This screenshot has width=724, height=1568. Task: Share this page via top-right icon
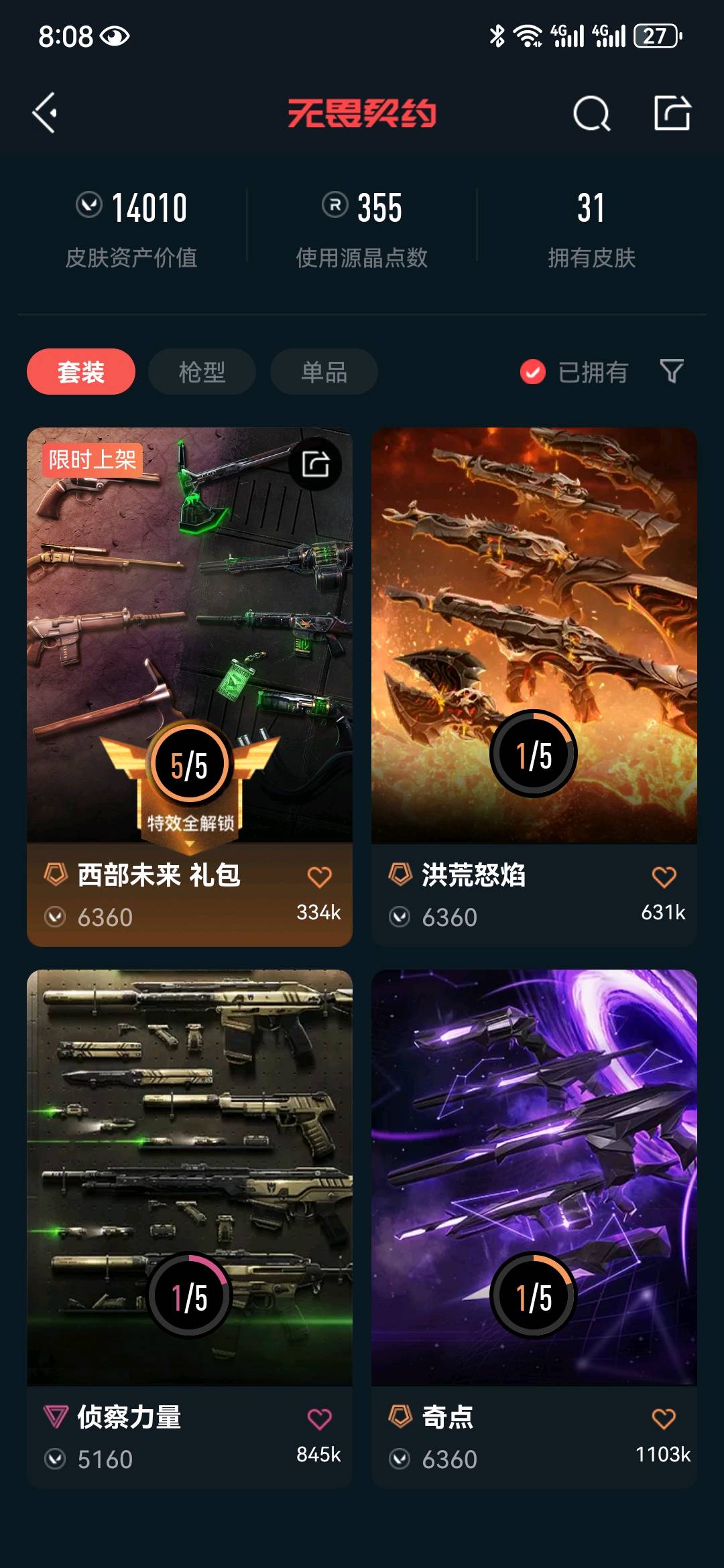672,113
